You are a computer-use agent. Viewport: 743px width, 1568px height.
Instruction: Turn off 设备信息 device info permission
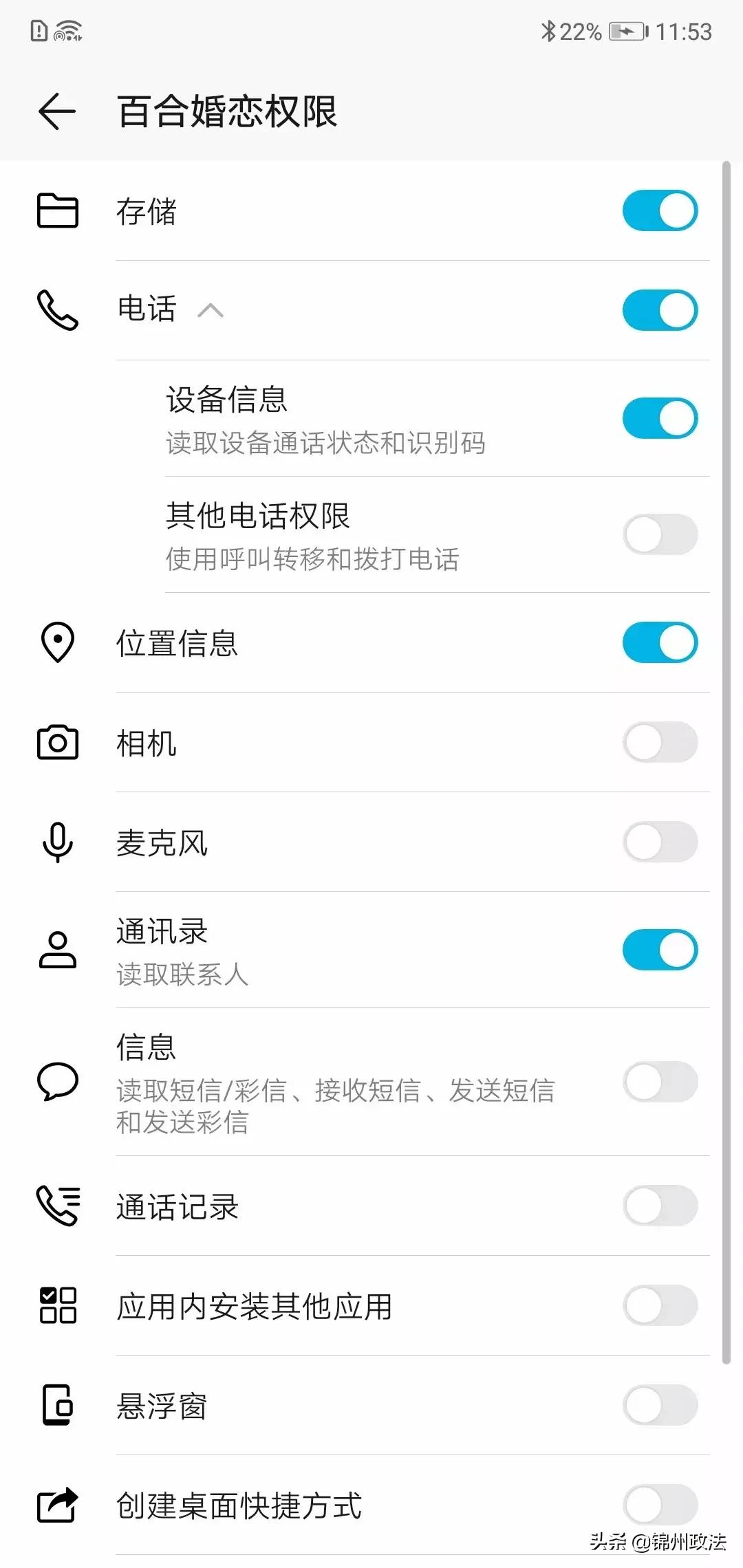pyautogui.click(x=660, y=418)
